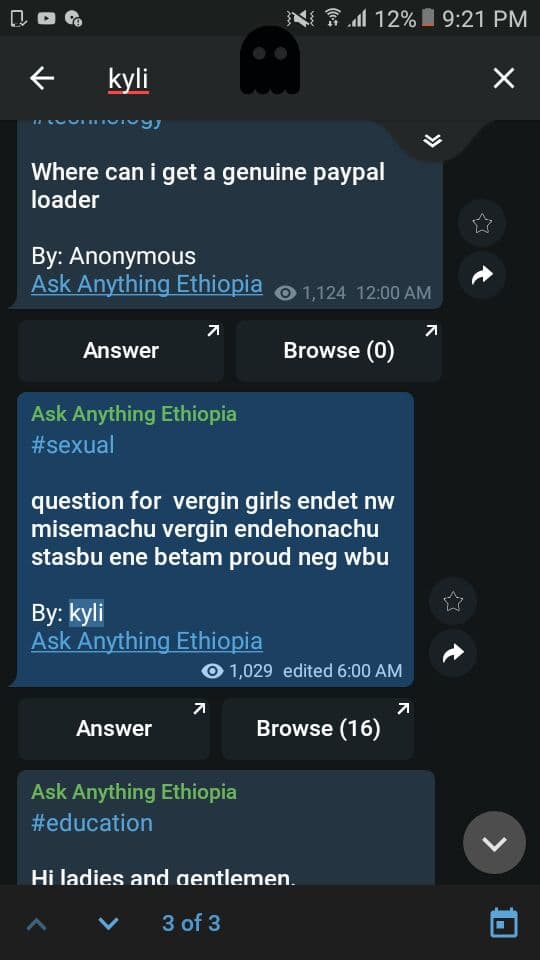540x960 pixels.
Task: Open Ask Anything Ethiopia link under By: Anonymous
Action: (146, 285)
